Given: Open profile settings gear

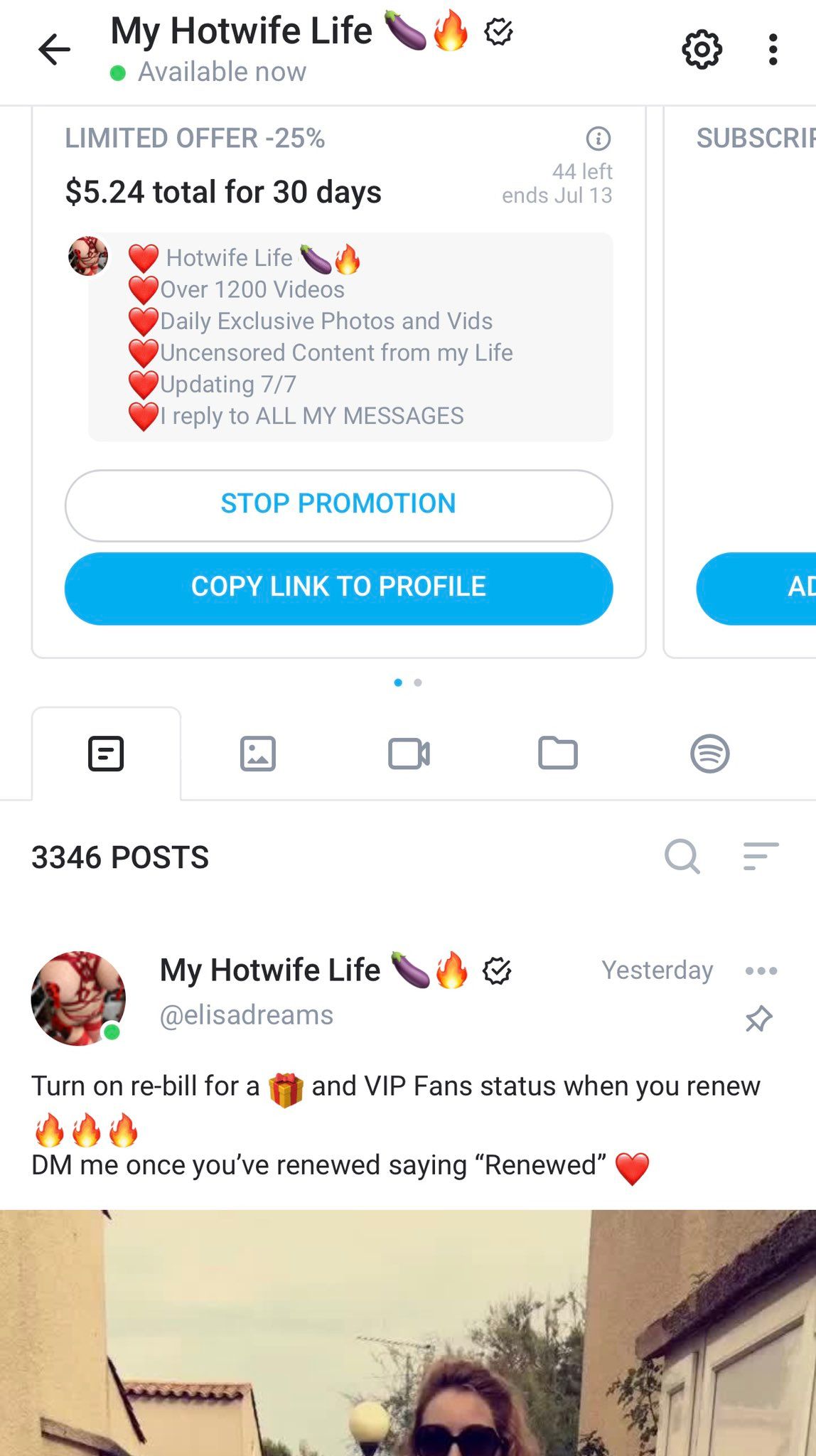Looking at the screenshot, I should click(702, 50).
